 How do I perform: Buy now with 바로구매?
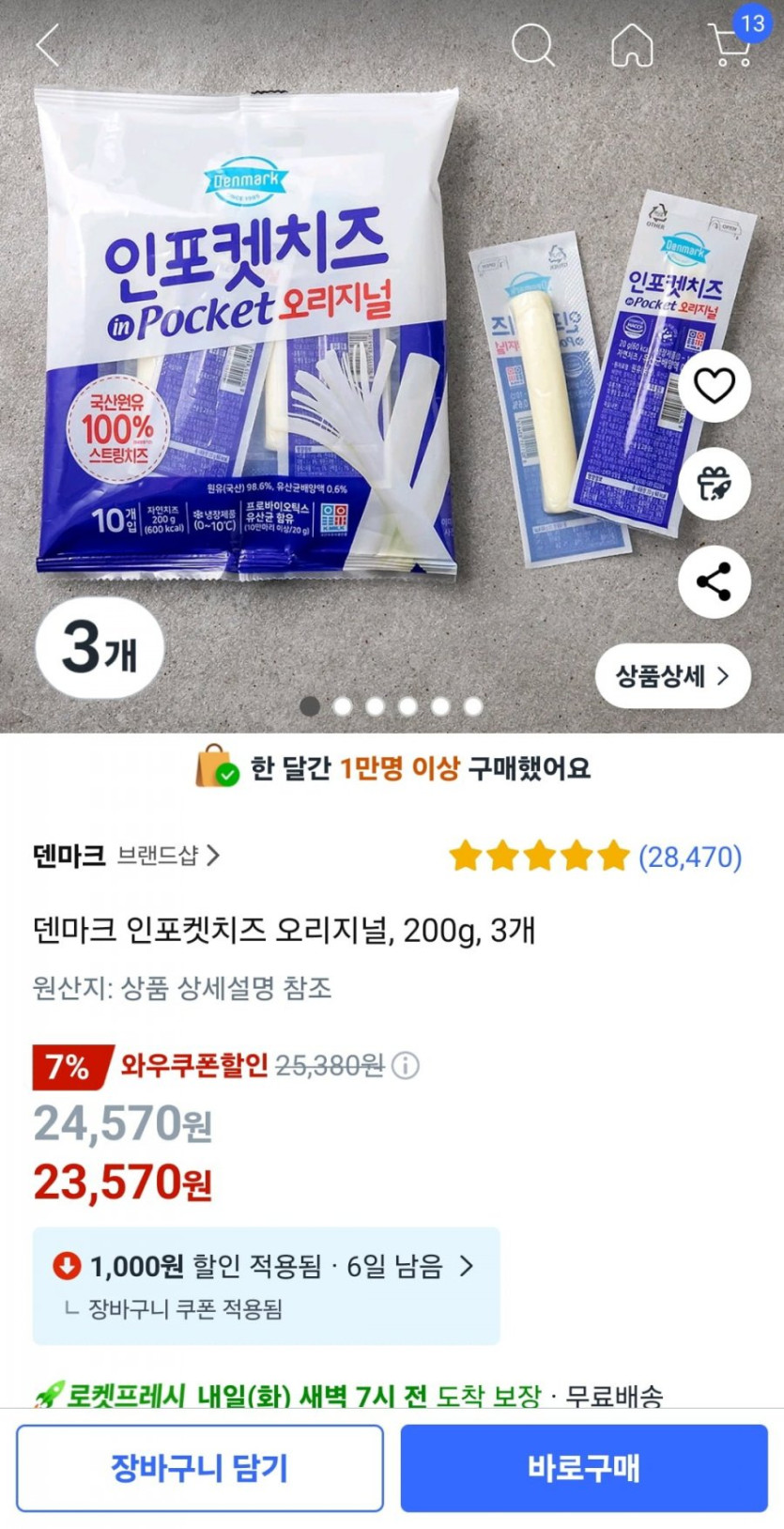pyautogui.click(x=584, y=1468)
